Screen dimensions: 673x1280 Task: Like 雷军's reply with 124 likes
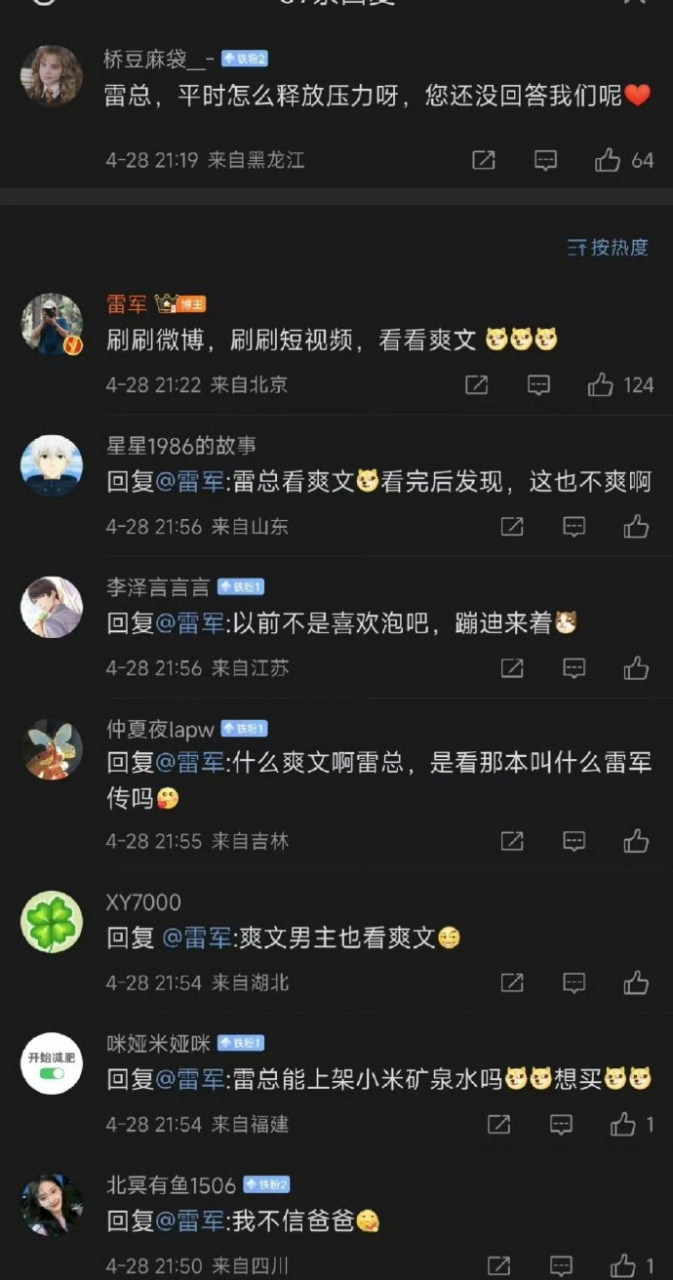point(601,385)
